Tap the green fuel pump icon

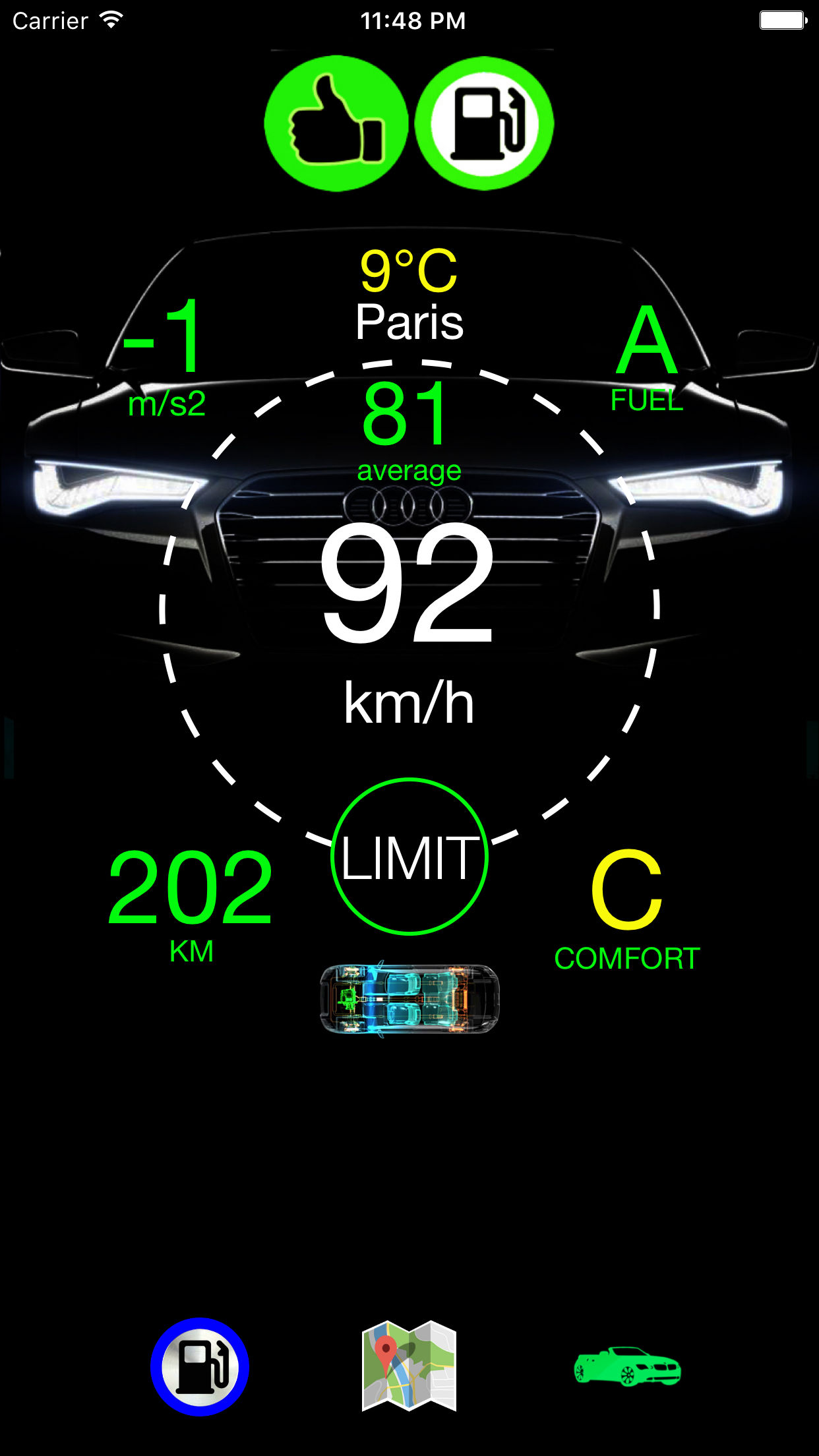(x=485, y=123)
